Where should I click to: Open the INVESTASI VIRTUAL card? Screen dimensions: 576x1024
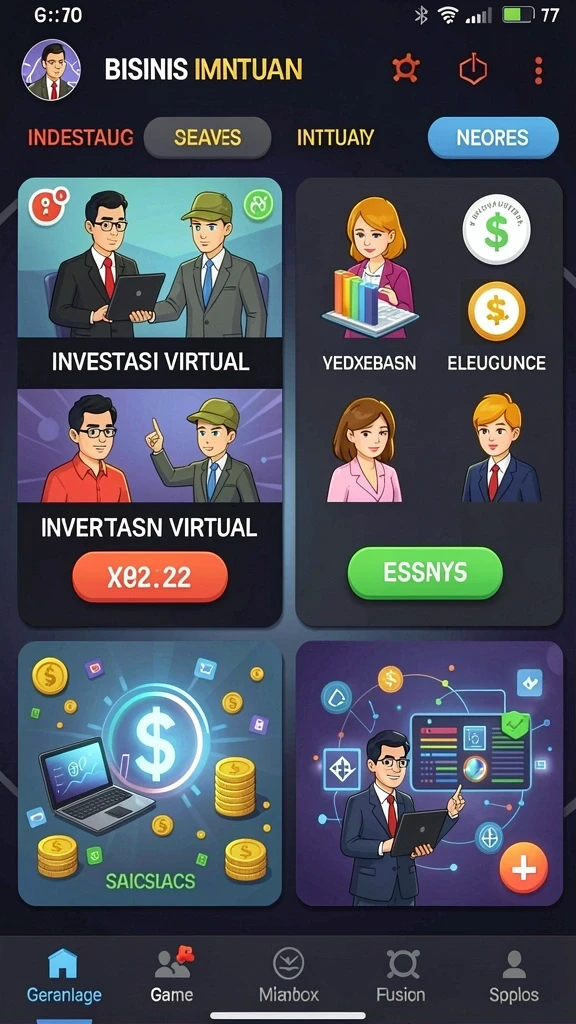coord(150,283)
